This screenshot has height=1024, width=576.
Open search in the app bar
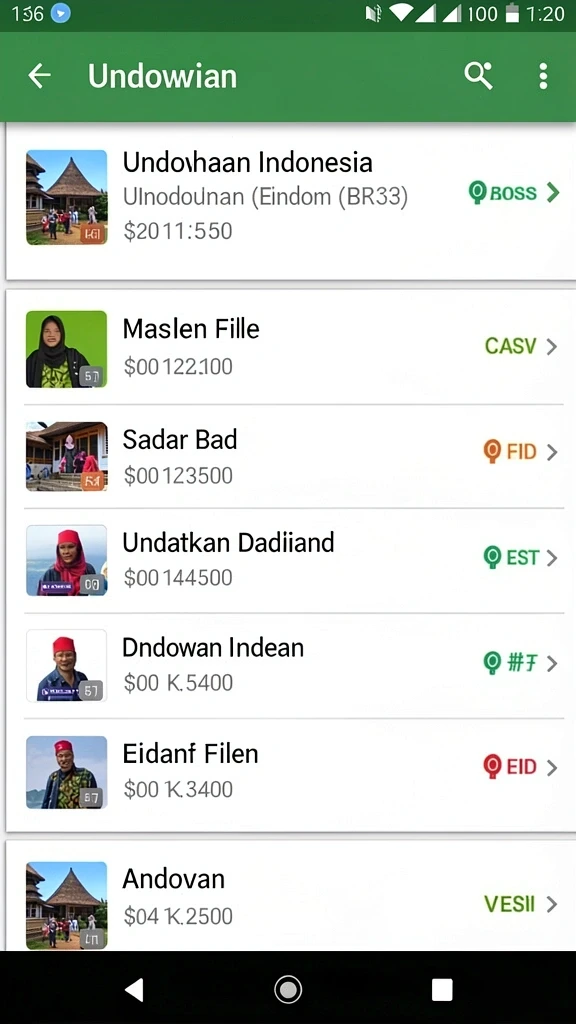(x=478, y=76)
